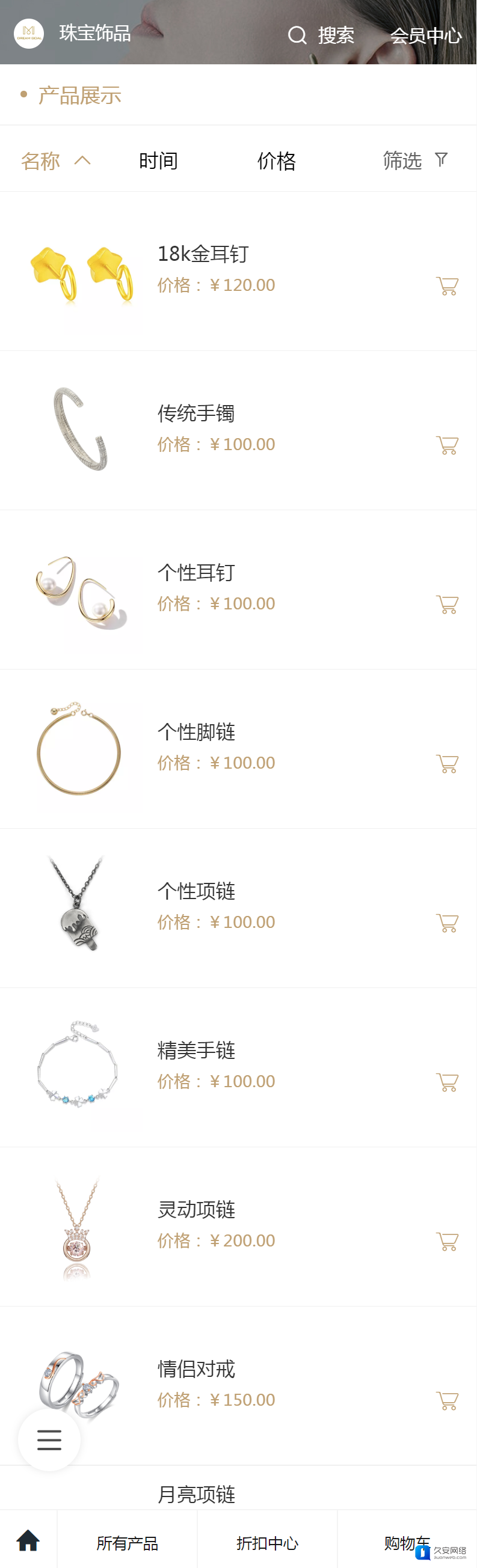Open the 搜索 search button
The height and width of the screenshot is (1568, 477).
point(321,35)
